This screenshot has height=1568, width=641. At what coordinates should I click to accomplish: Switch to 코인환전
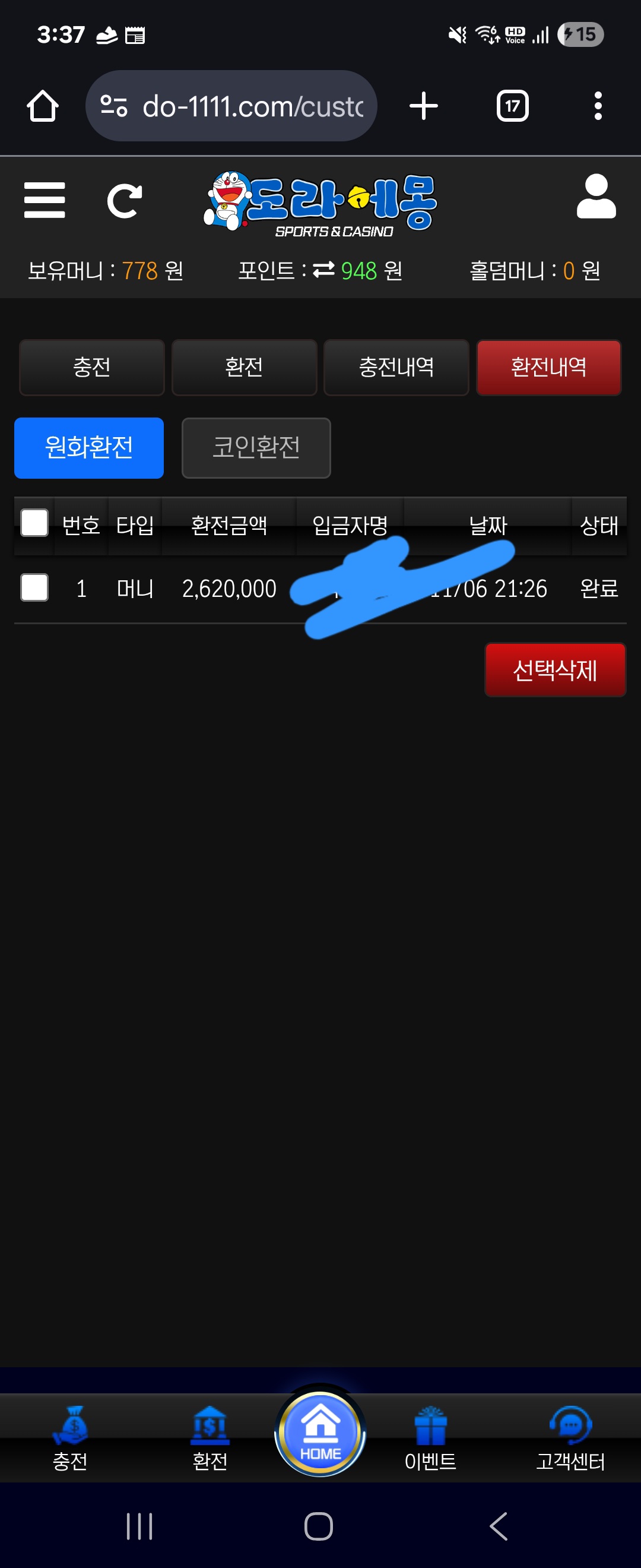(x=256, y=447)
